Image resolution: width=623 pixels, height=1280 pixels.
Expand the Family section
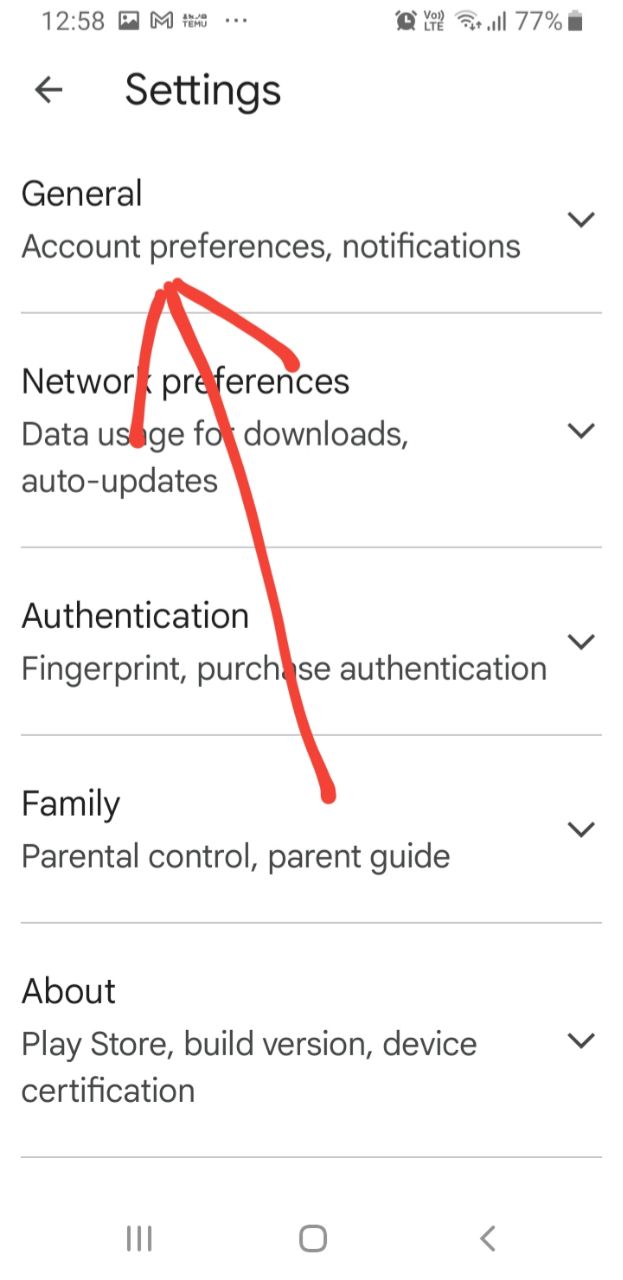[x=580, y=829]
